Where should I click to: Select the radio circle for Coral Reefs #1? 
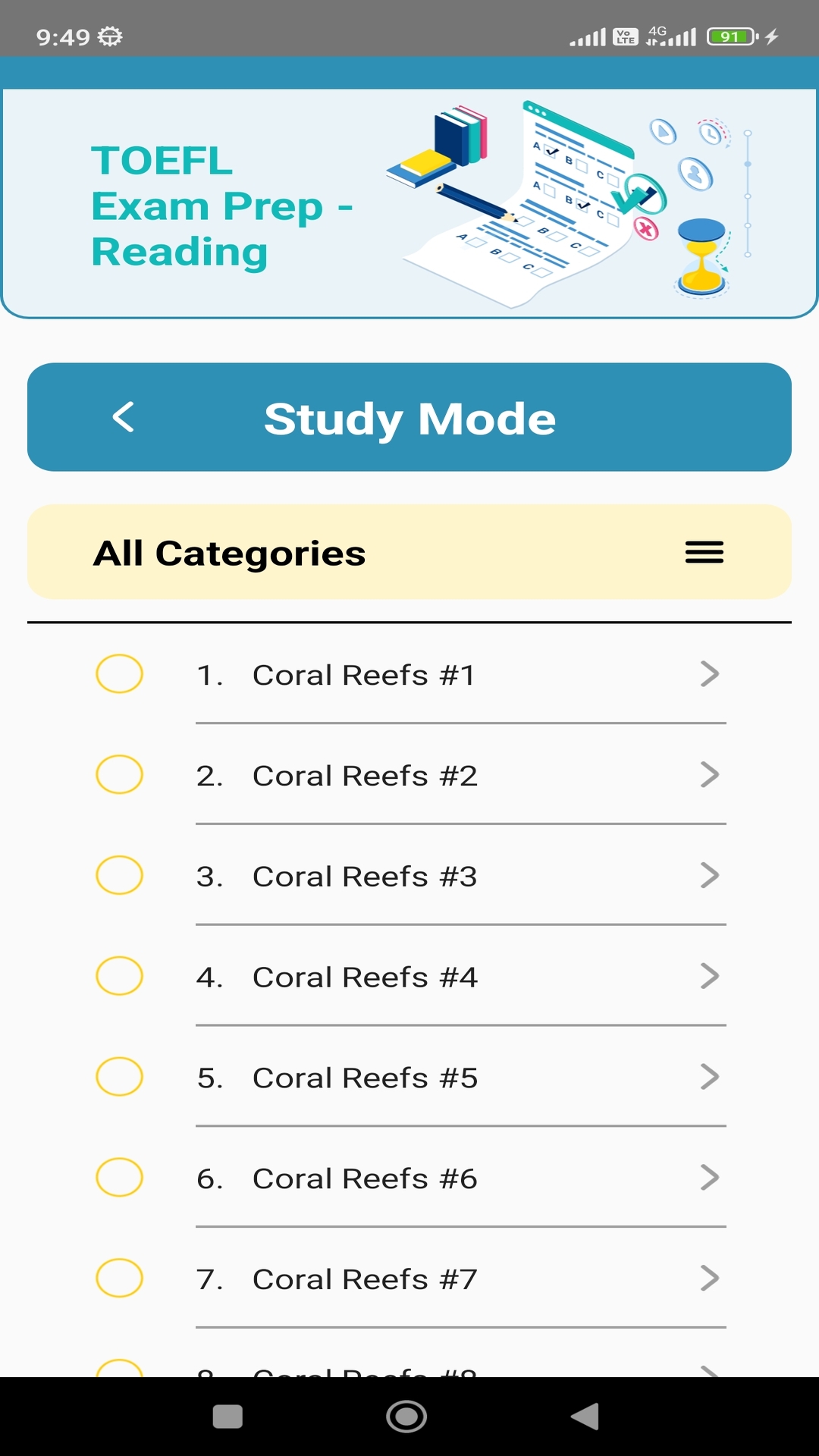[119, 673]
